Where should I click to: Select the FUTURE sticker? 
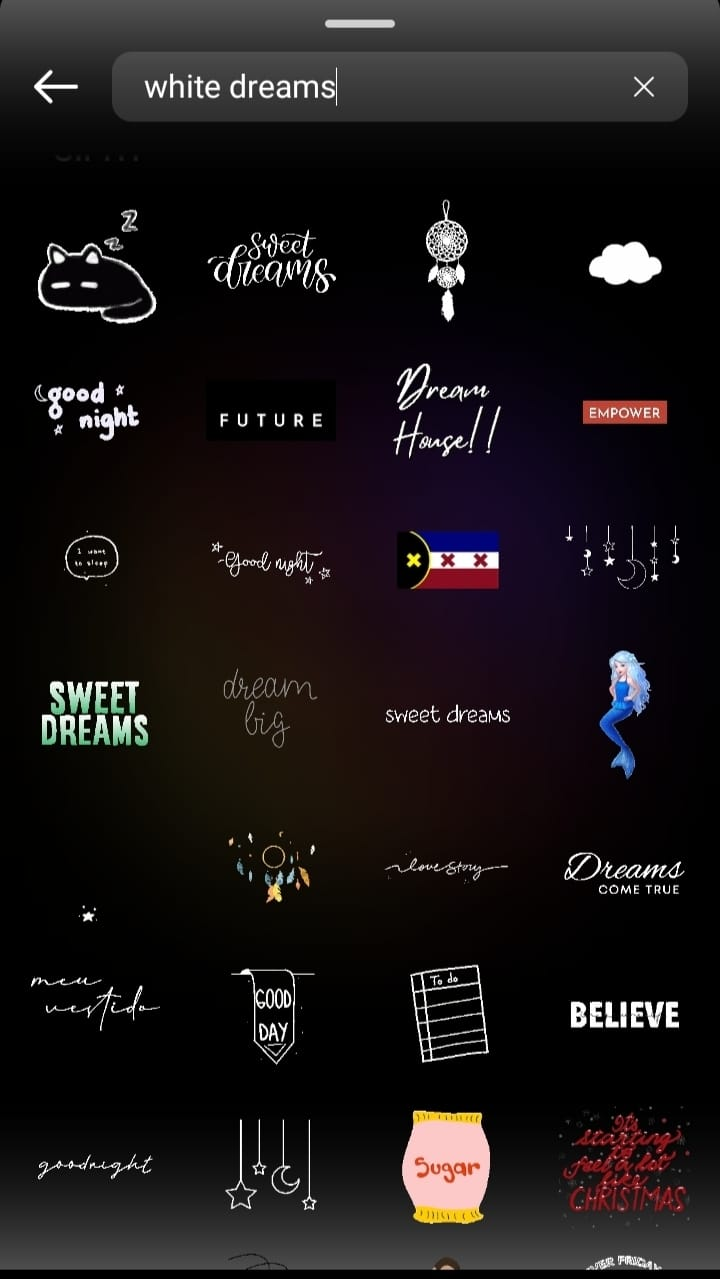tap(271, 411)
